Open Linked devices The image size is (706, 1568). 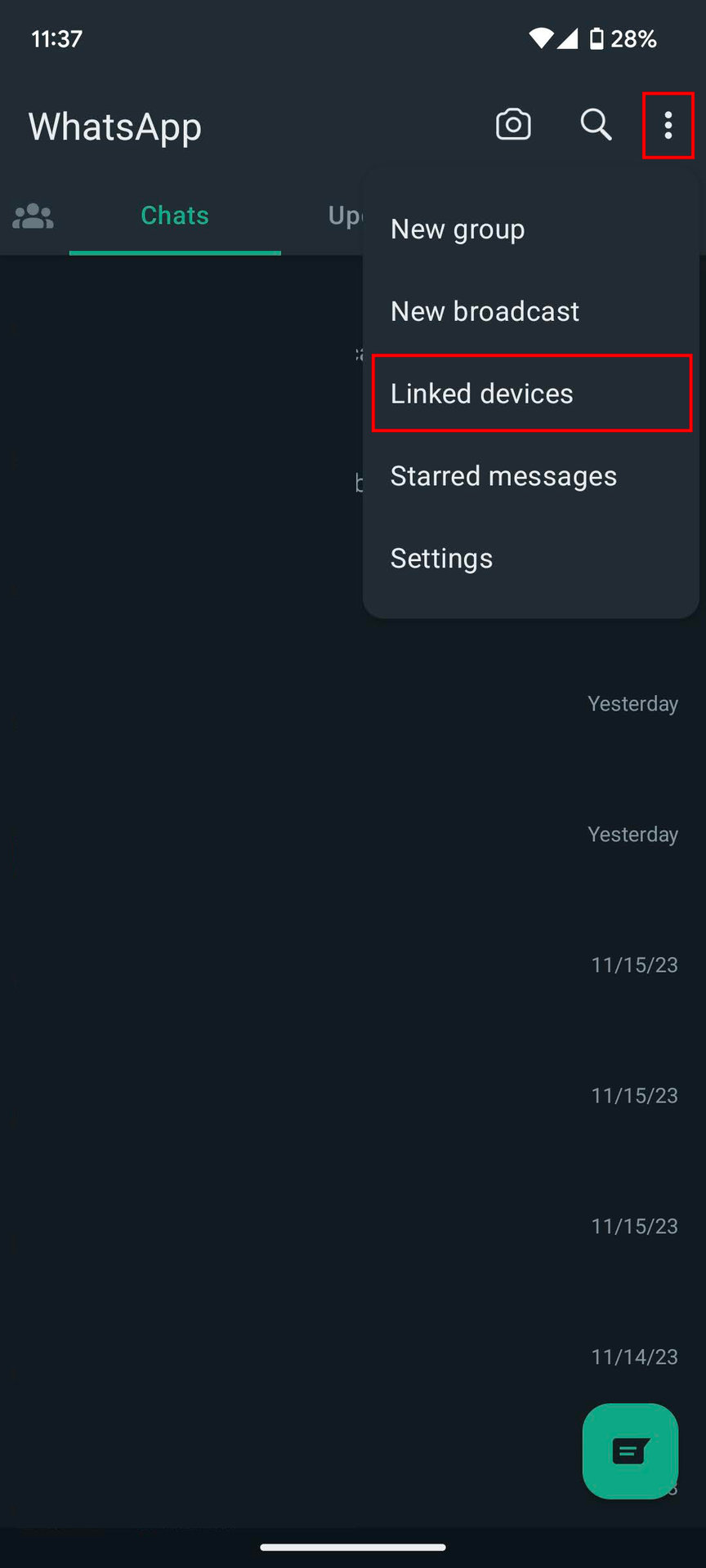[x=531, y=394]
